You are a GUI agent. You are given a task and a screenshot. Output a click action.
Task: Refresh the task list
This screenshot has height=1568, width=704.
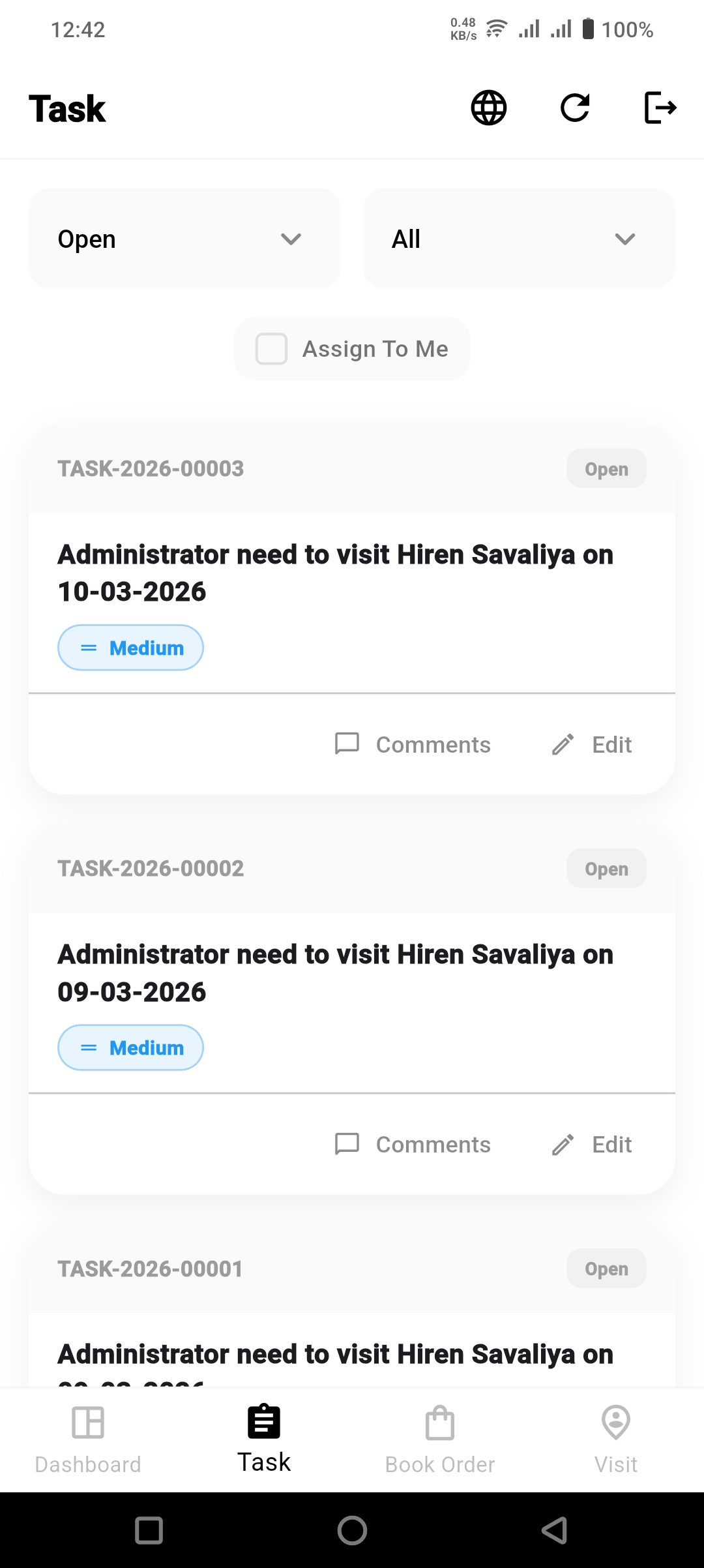click(574, 108)
